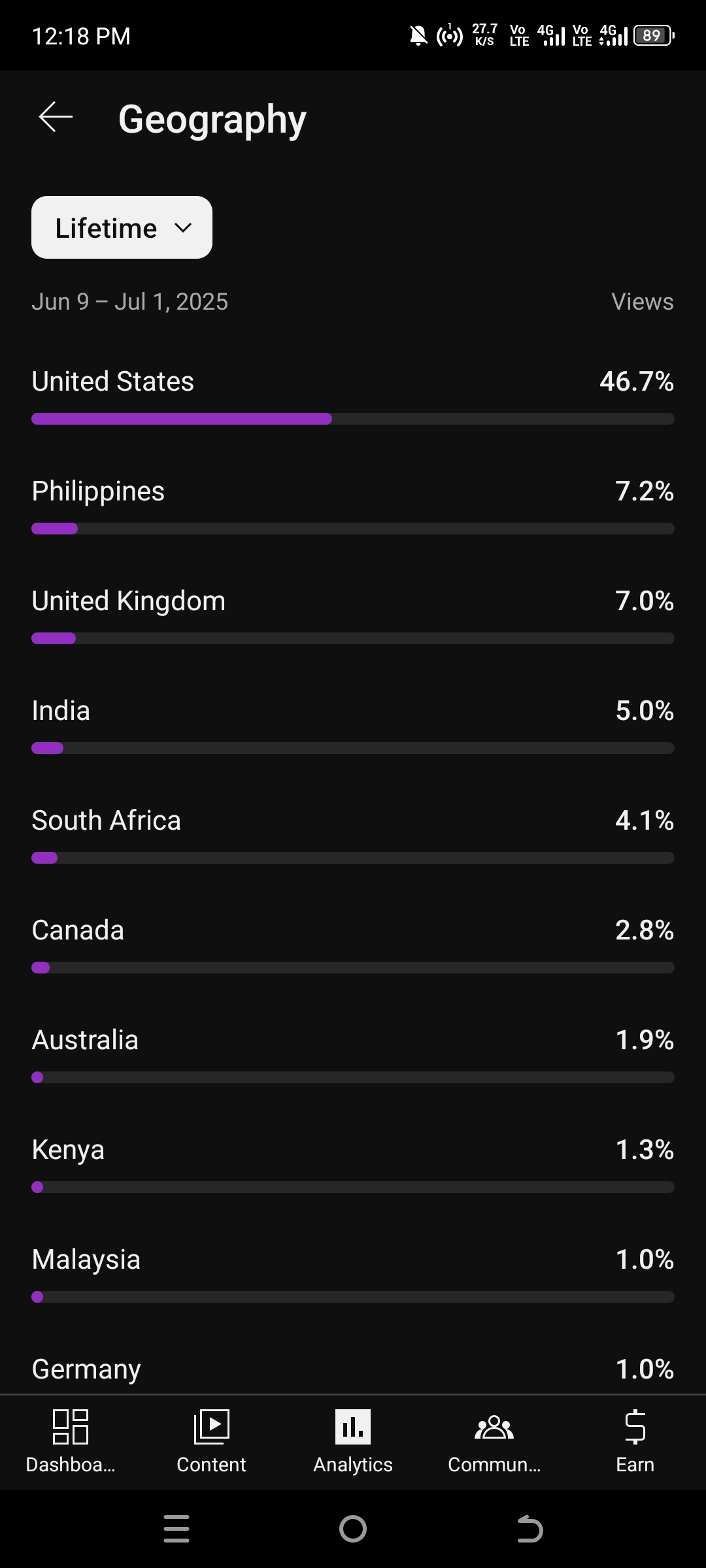The width and height of the screenshot is (706, 1568).
Task: Open recent apps from navigation bar
Action: tap(176, 1529)
